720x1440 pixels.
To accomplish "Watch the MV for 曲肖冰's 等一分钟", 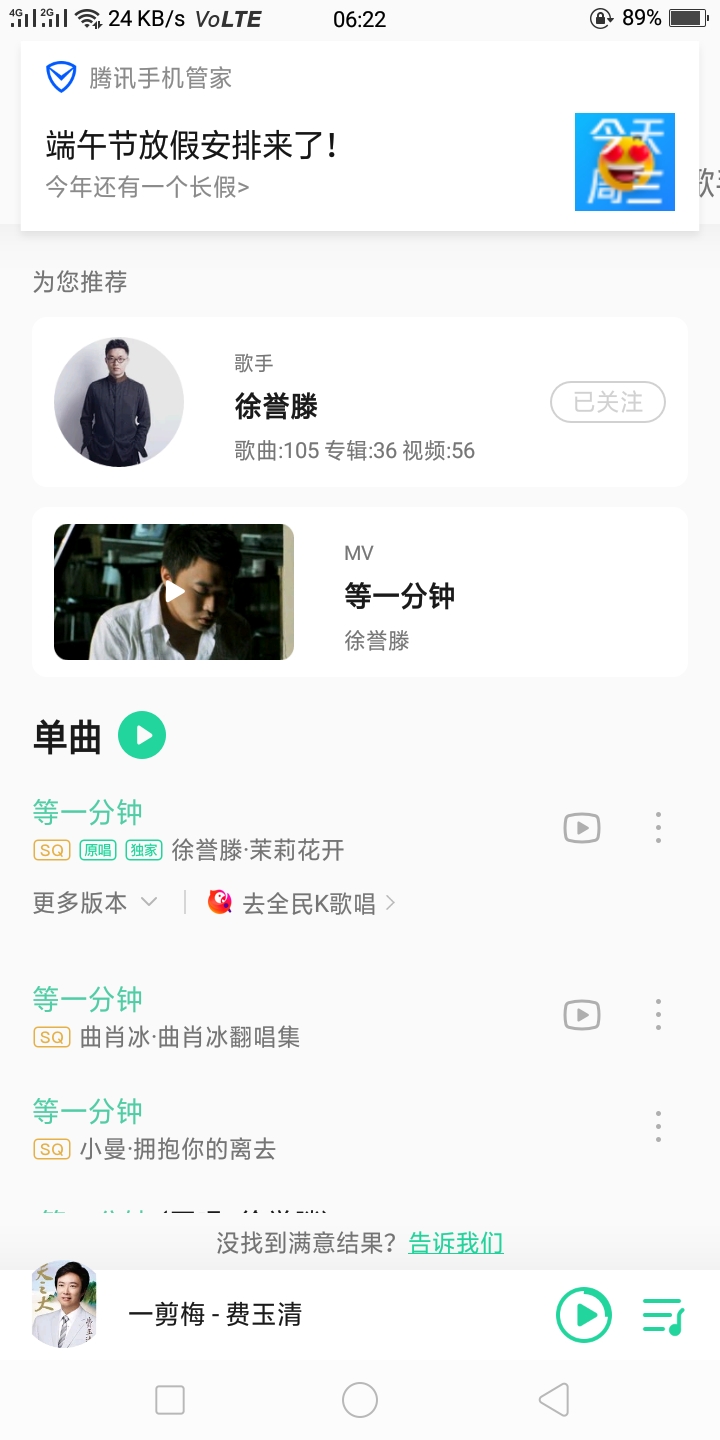I will coord(582,1015).
